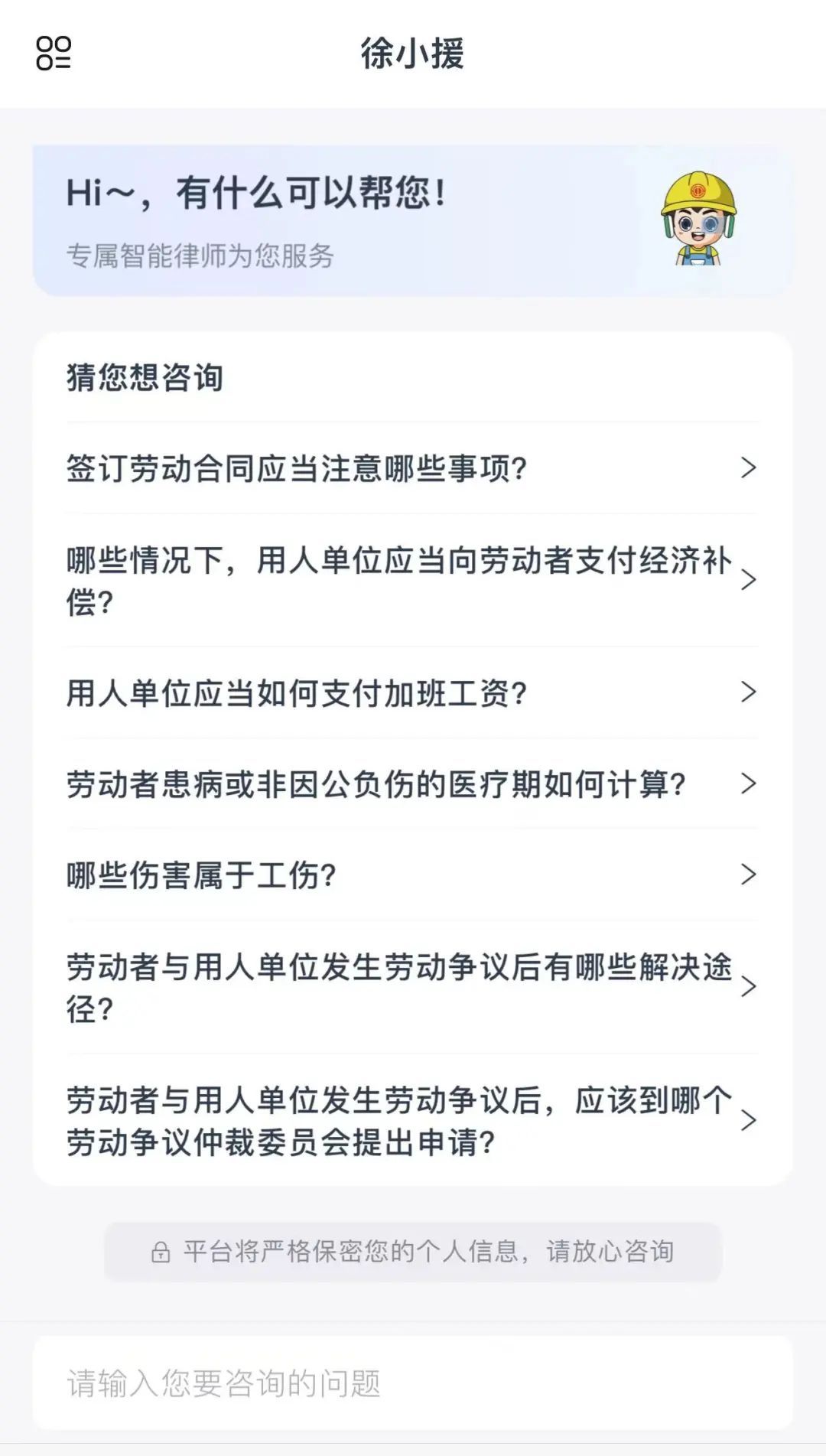
Task: Select the 劳动争议解决途径 question
Action: [411, 987]
